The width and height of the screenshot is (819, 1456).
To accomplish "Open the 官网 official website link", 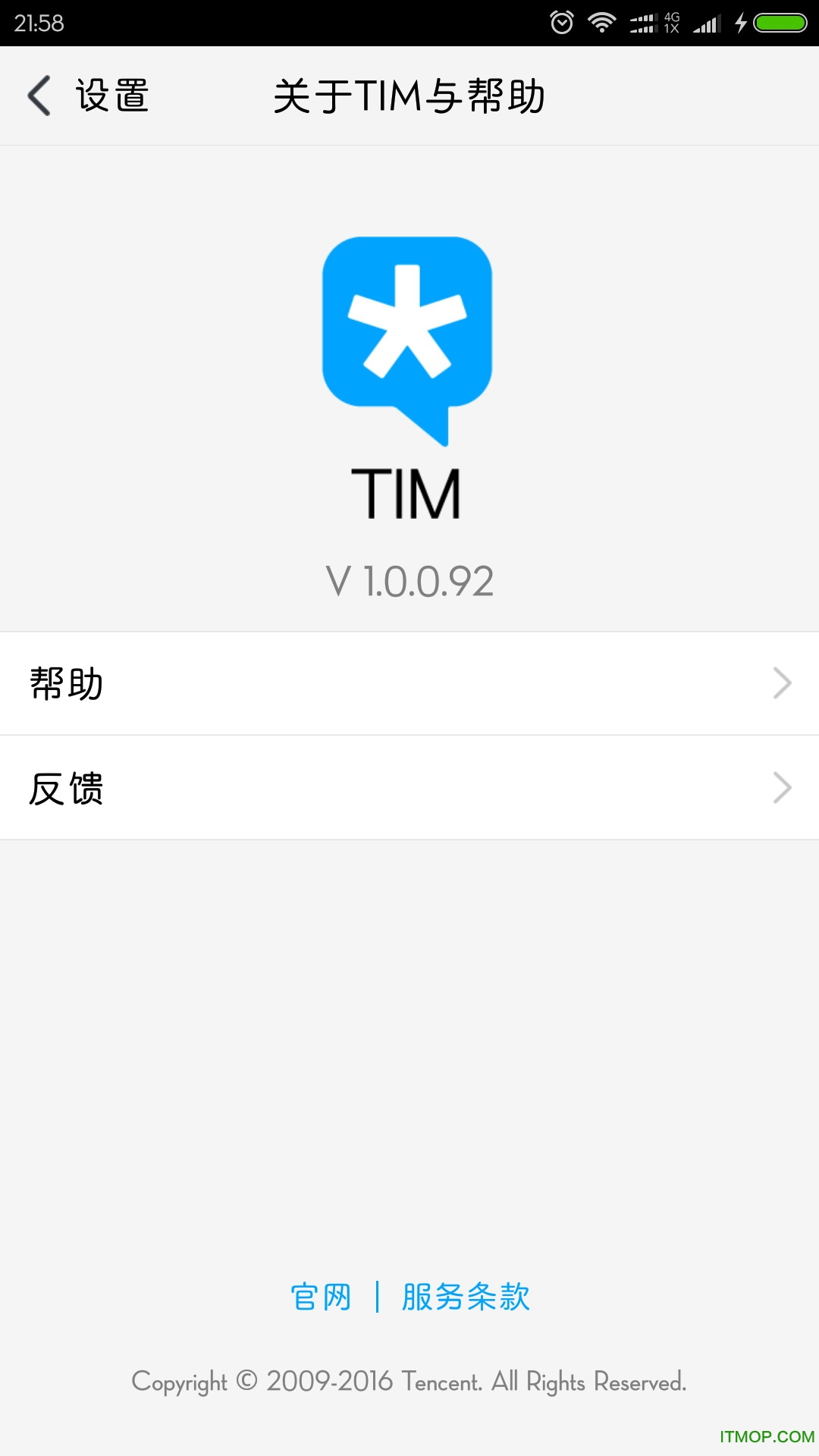I will (x=320, y=1297).
